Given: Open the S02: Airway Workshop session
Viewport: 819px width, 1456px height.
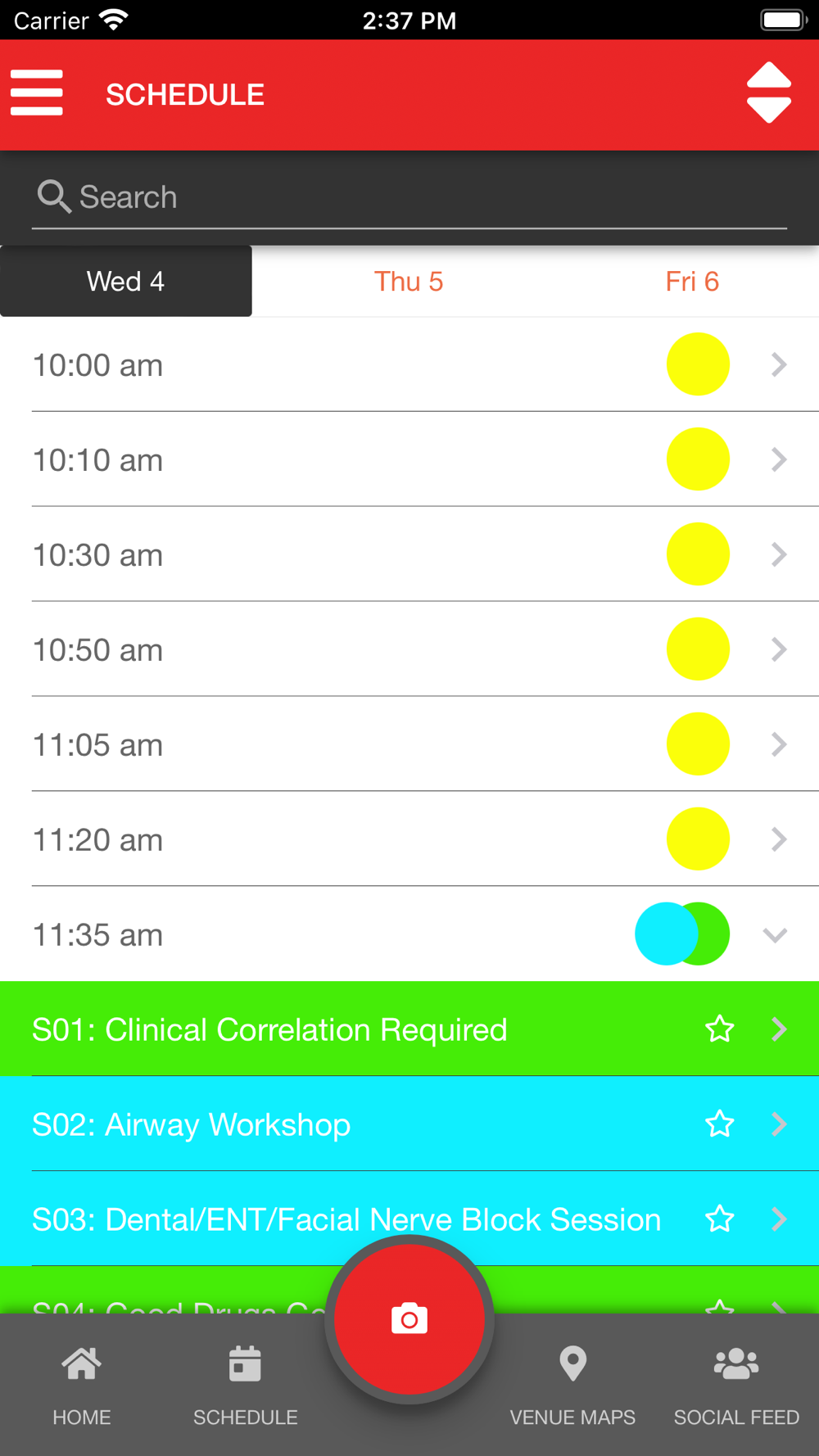Looking at the screenshot, I should coord(409,1124).
